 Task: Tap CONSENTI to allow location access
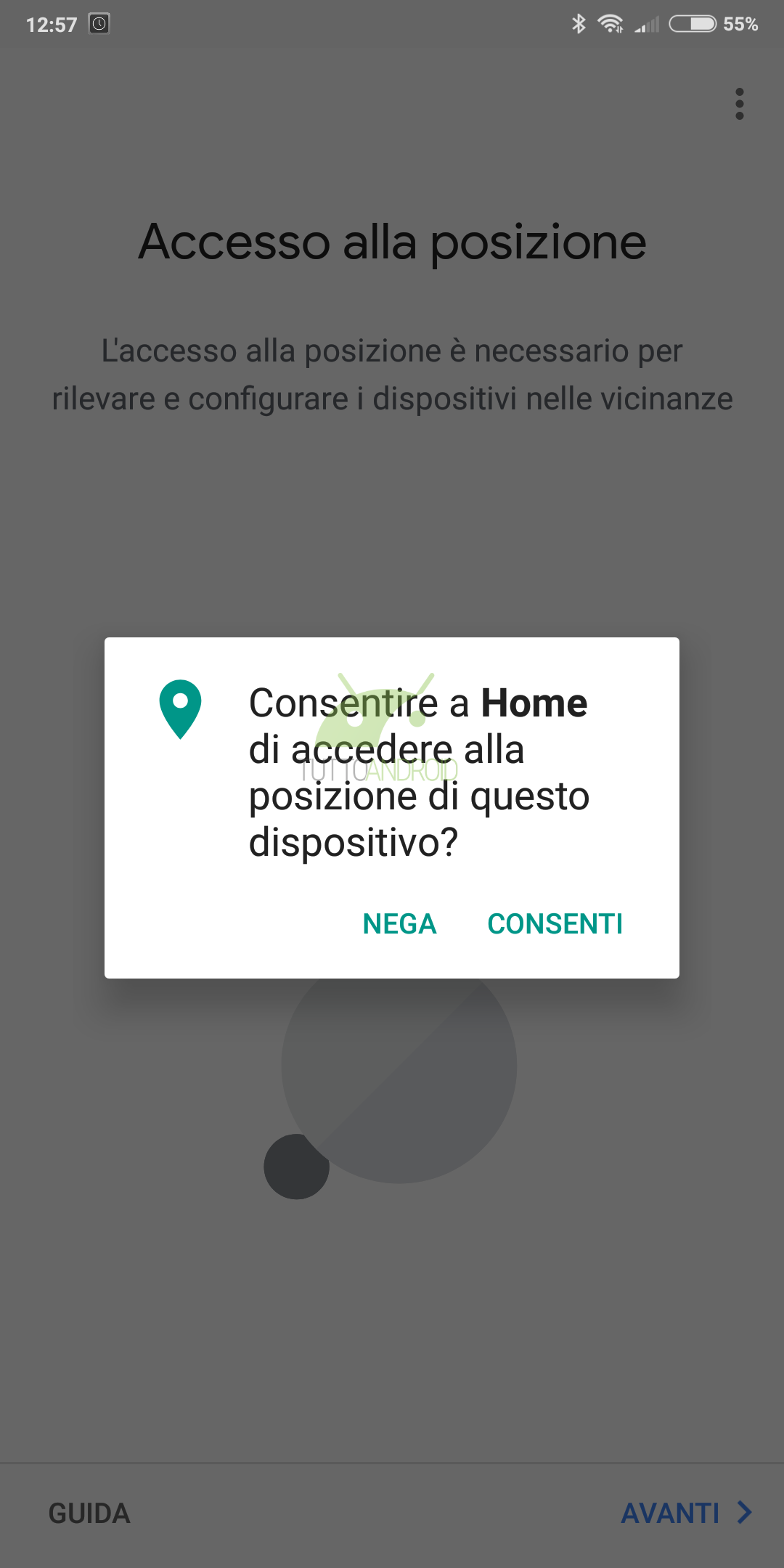555,924
